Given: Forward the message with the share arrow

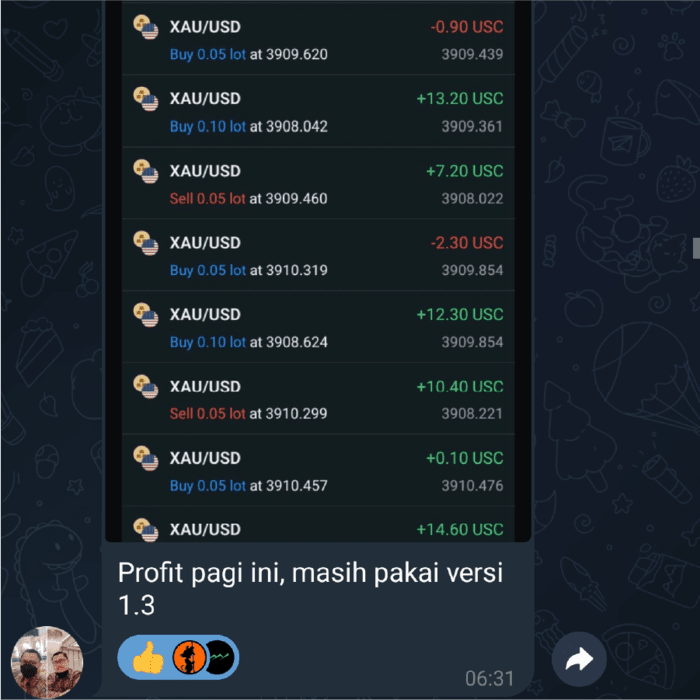Looking at the screenshot, I should tap(579, 659).
